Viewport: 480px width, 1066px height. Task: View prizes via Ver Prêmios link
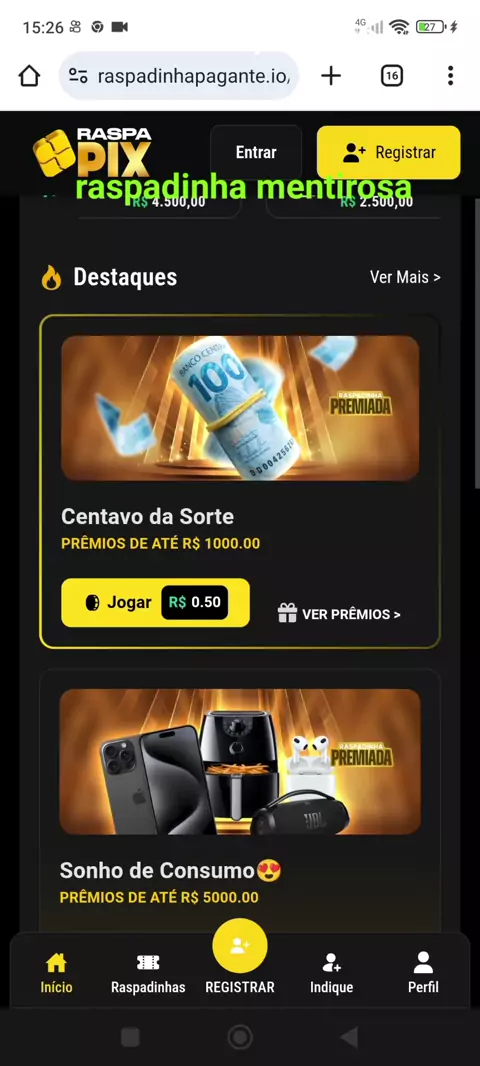(339, 614)
